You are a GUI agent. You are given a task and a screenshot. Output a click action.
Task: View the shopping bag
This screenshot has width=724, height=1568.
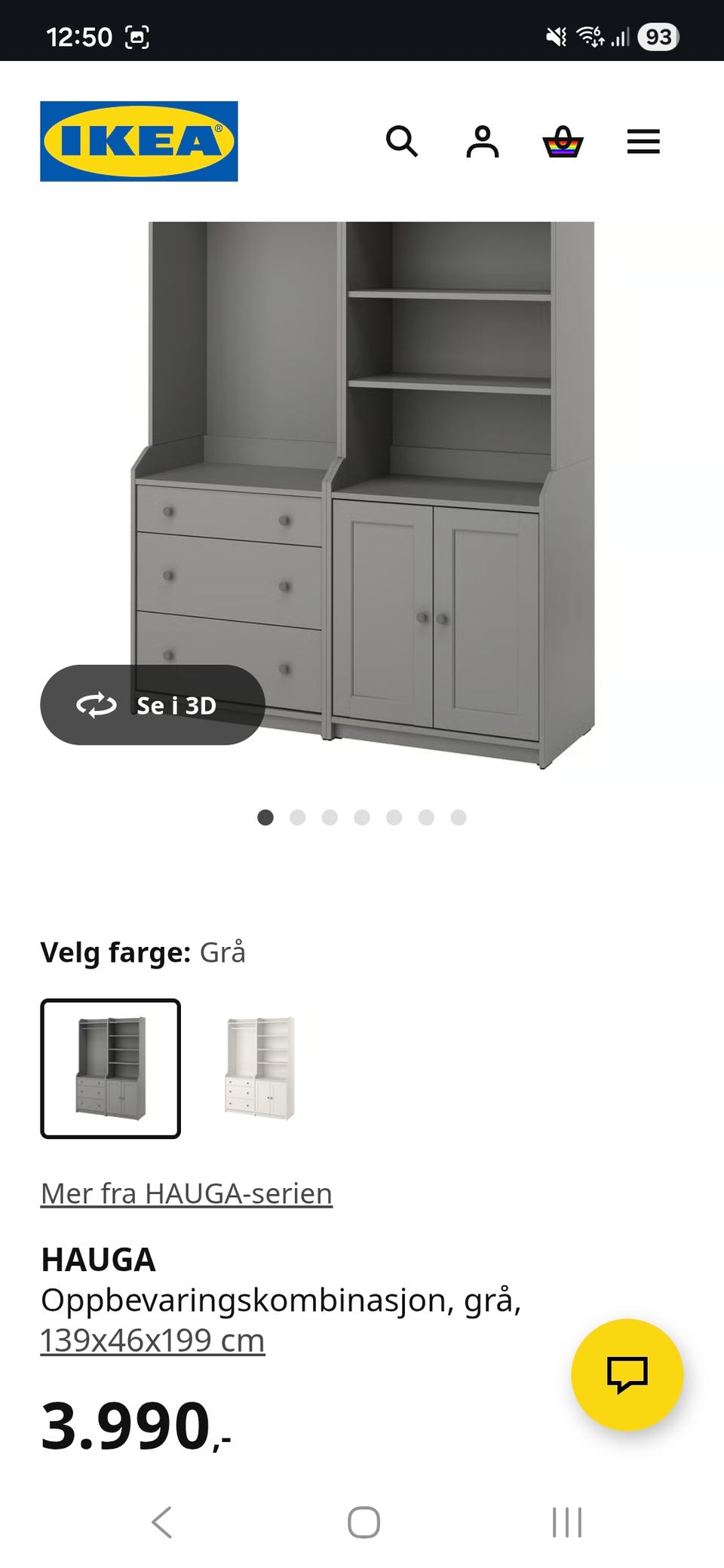[561, 142]
